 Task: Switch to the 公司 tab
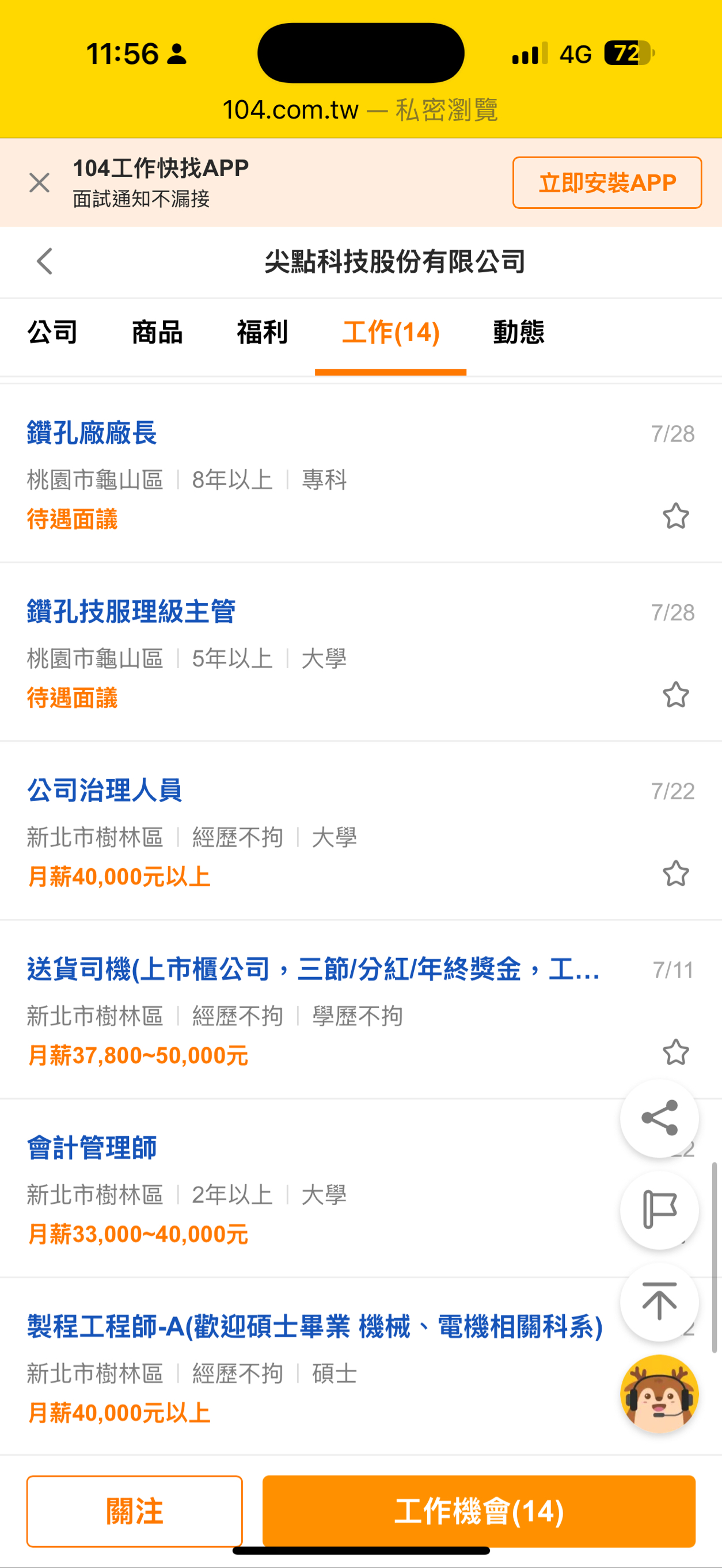coord(52,333)
